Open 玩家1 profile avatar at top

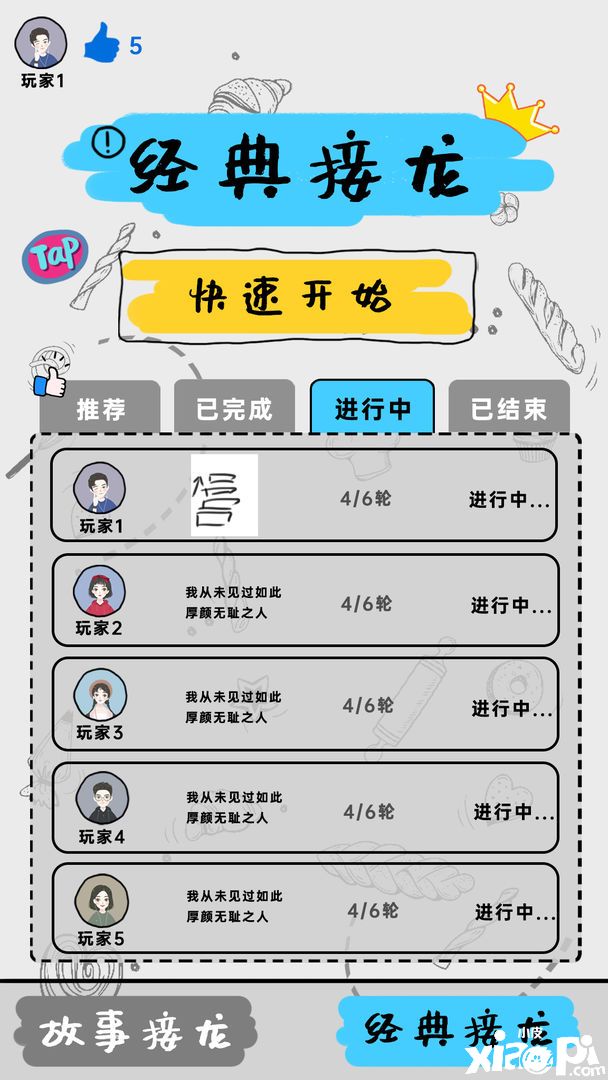coord(41,43)
